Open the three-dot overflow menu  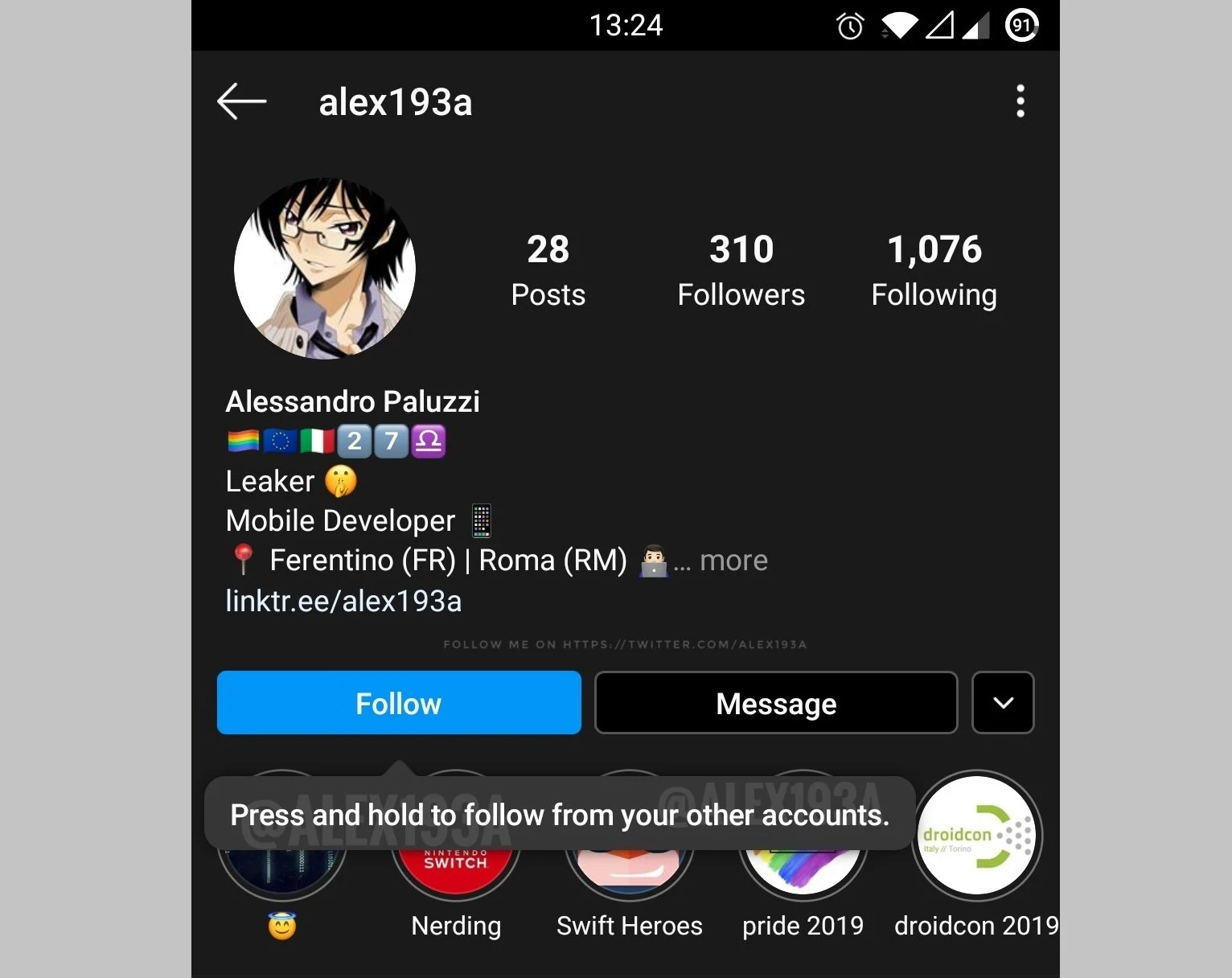click(1020, 101)
